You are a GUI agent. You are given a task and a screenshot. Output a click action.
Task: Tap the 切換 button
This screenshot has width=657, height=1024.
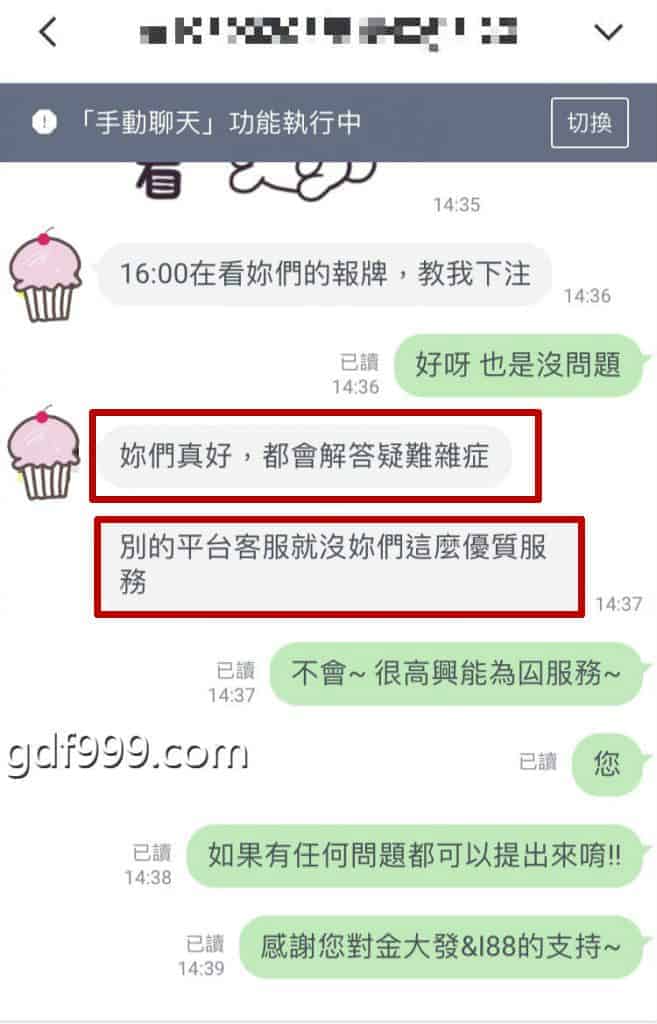(x=589, y=123)
